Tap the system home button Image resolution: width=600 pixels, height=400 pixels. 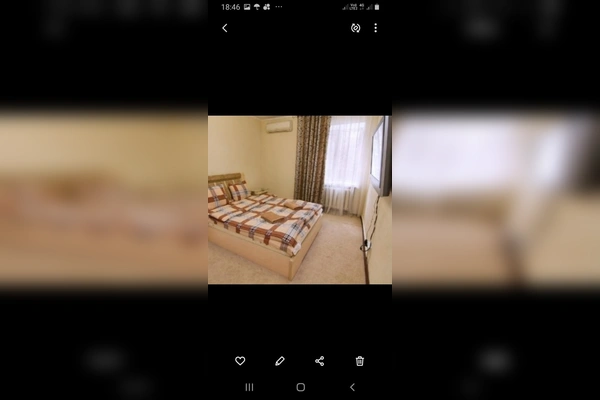coord(300,387)
